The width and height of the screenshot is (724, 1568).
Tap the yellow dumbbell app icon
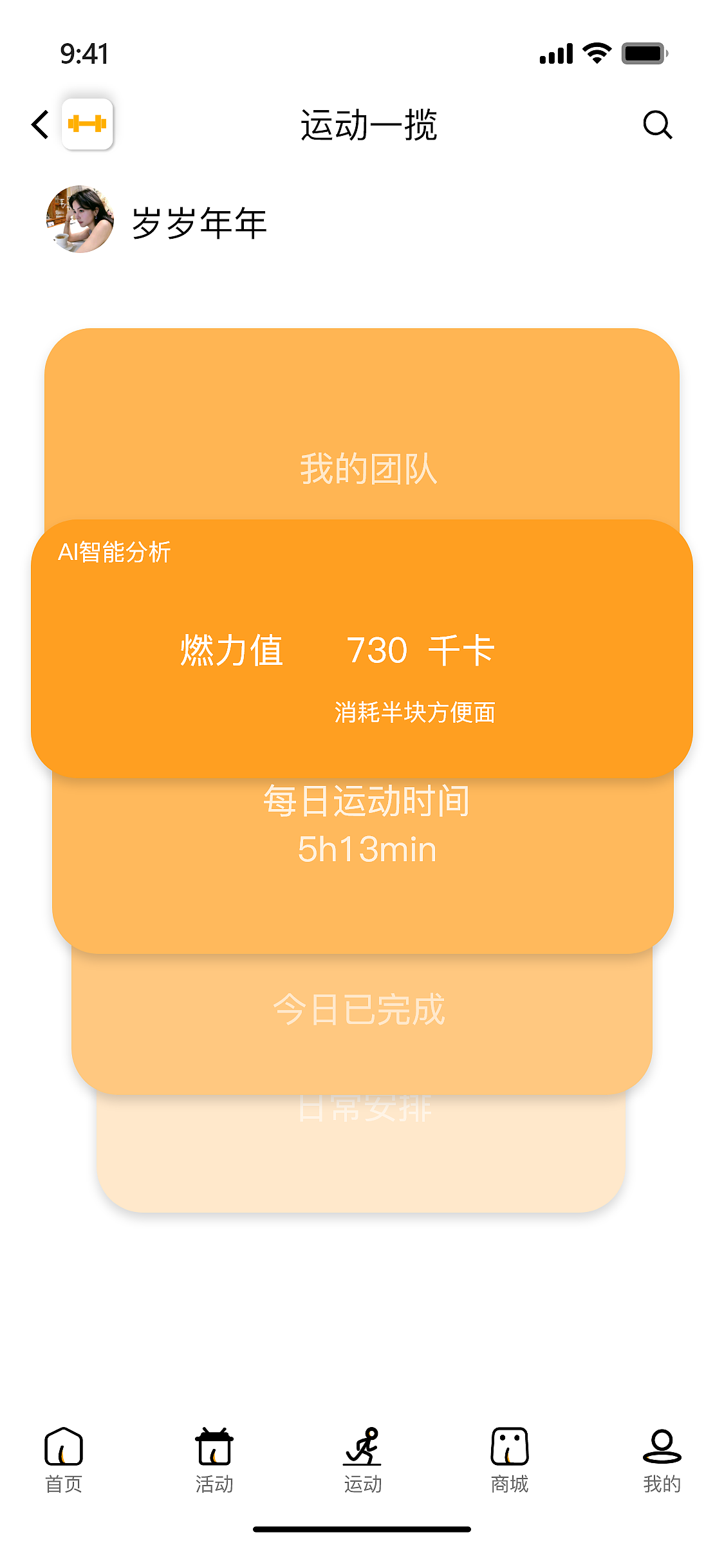[x=88, y=124]
